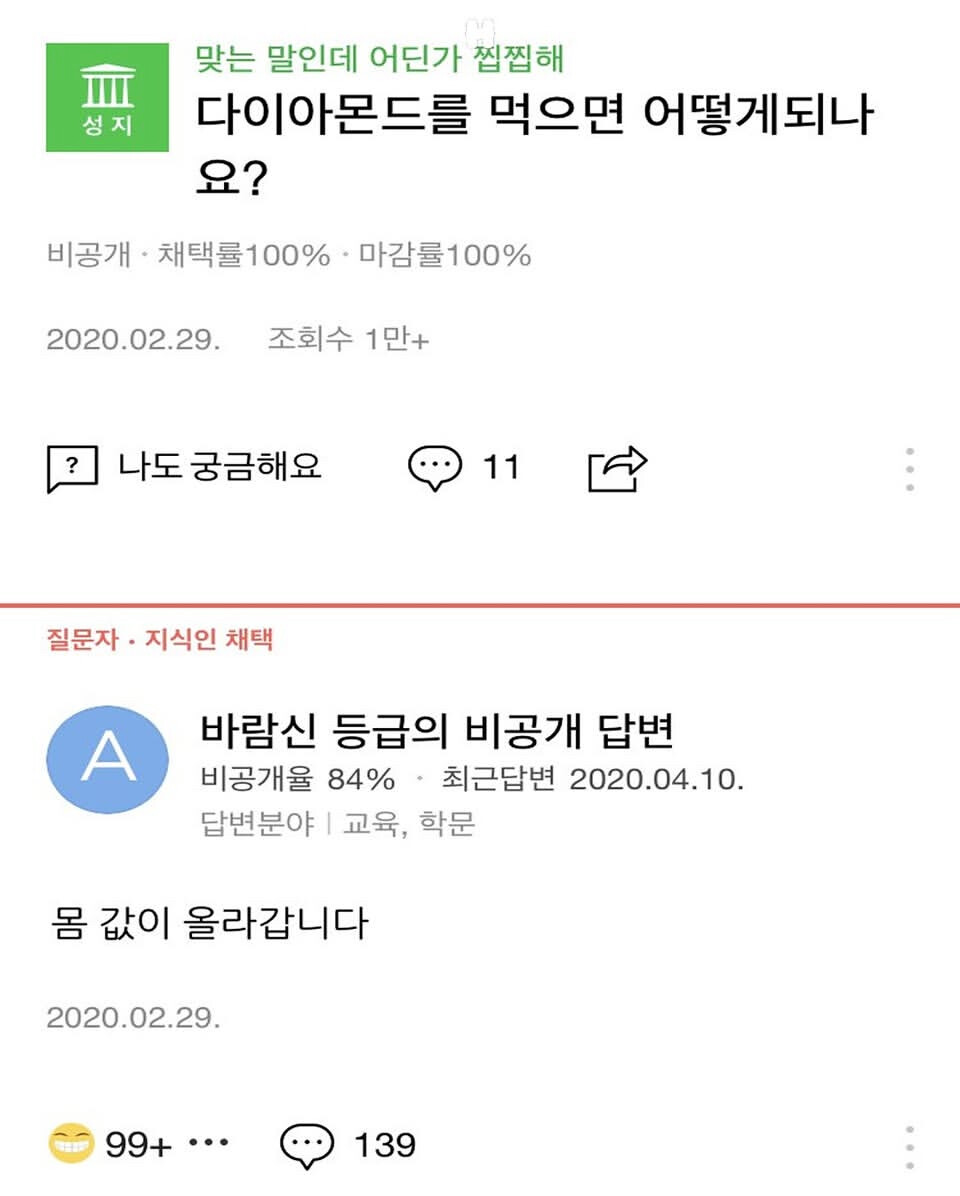The image size is (960, 1196).
Task: Open the question's overflow menu
Action: tap(909, 469)
